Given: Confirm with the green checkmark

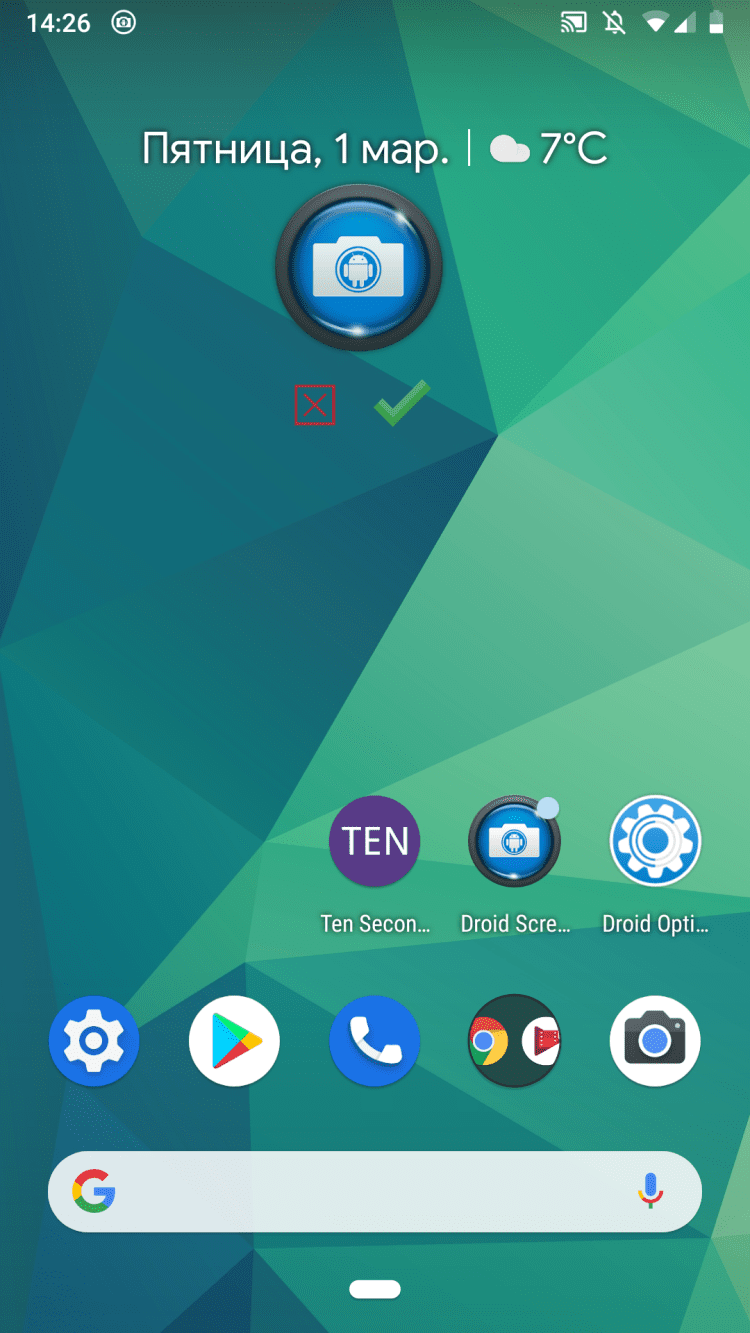Looking at the screenshot, I should (x=402, y=403).
